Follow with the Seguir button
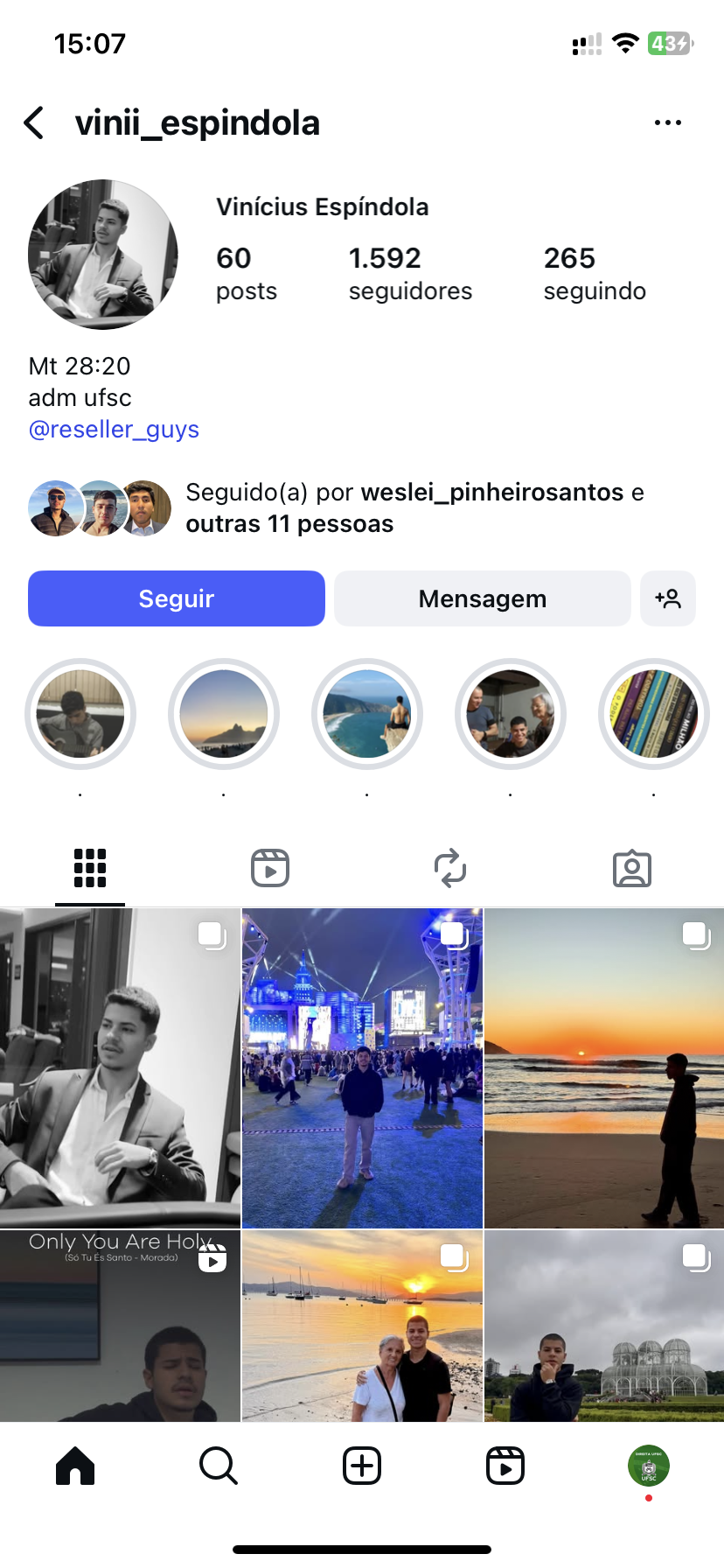724x1568 pixels. point(177,598)
